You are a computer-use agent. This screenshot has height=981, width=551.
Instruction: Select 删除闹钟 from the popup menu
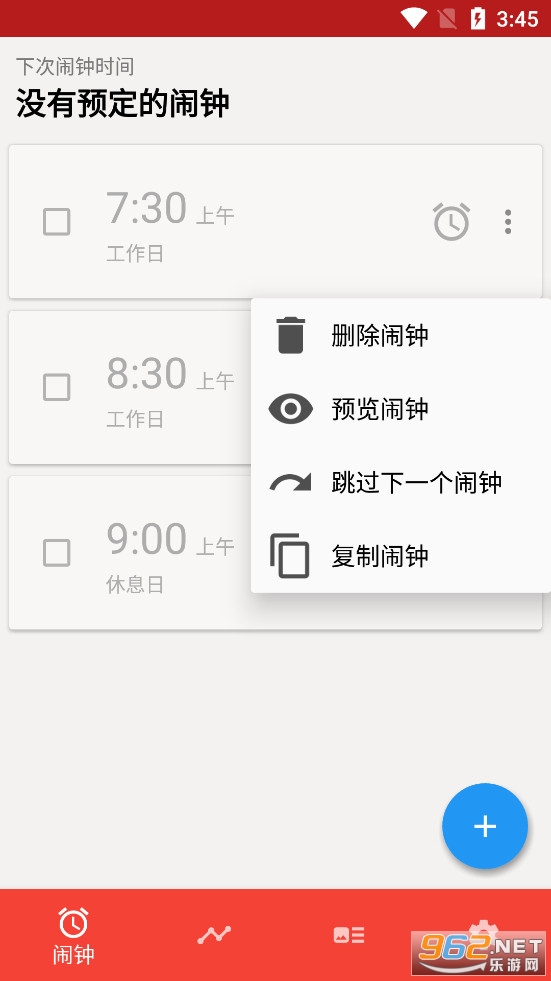[400, 335]
